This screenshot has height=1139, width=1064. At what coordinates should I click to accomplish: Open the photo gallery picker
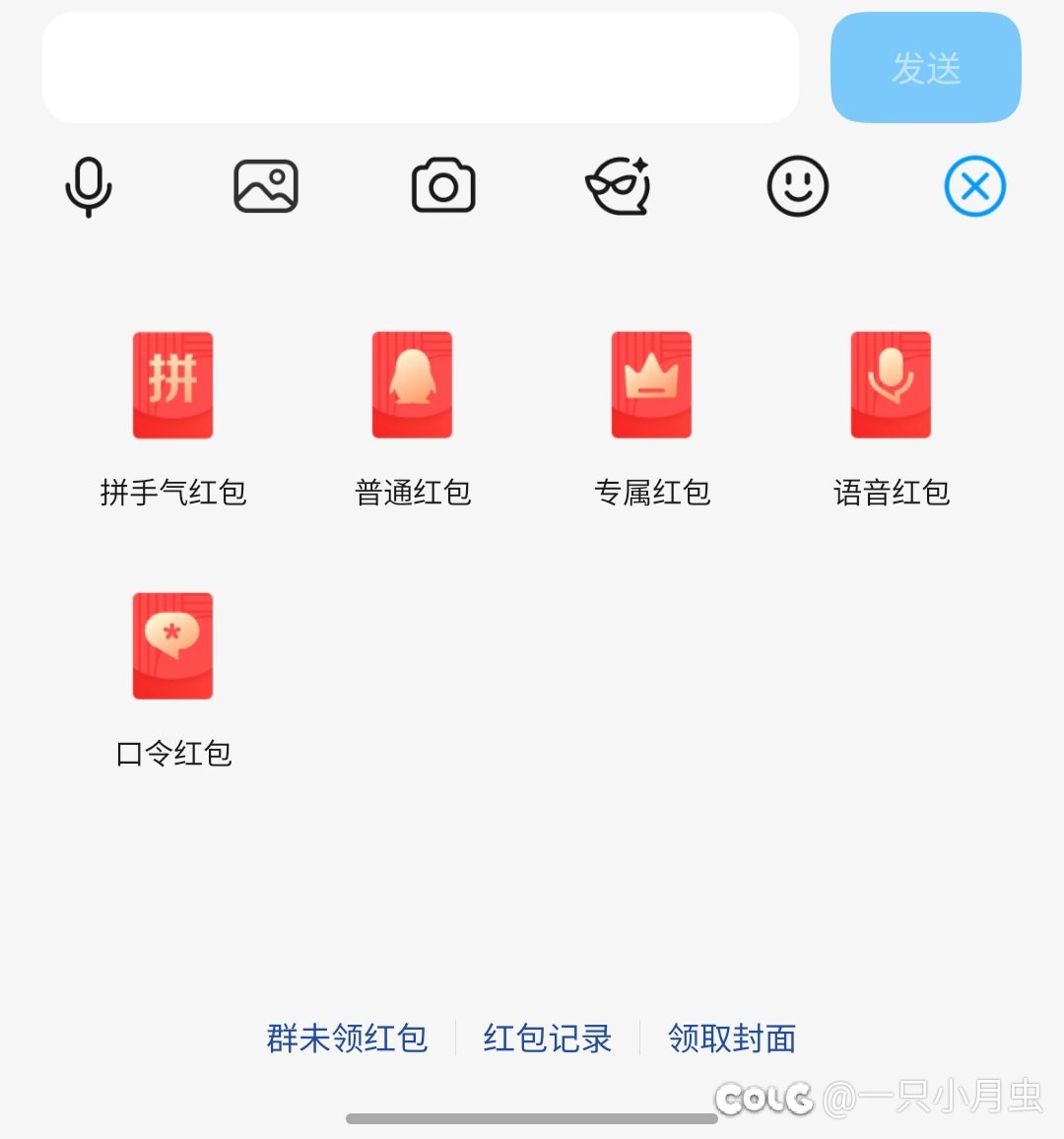point(266,186)
